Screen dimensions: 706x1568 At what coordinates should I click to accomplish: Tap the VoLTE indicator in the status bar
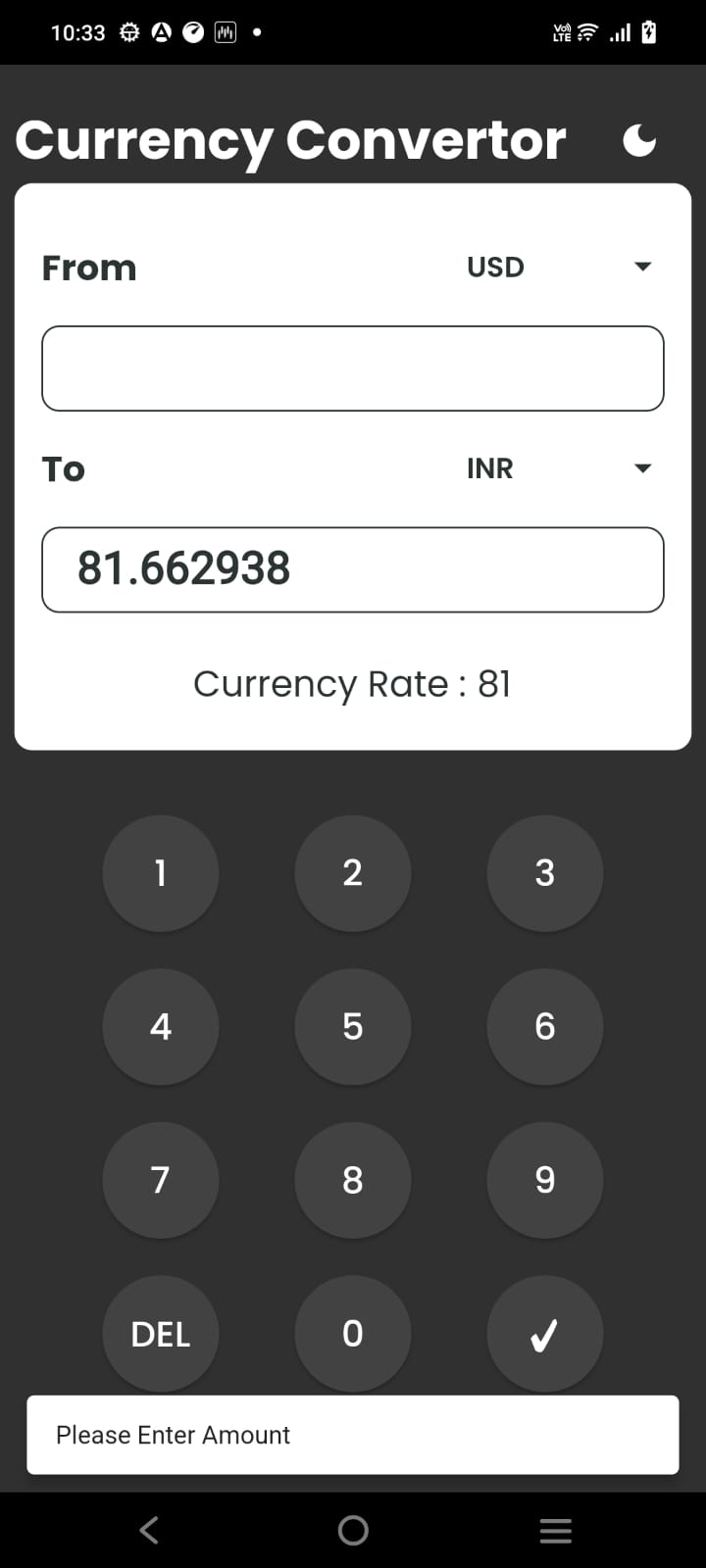point(560,30)
